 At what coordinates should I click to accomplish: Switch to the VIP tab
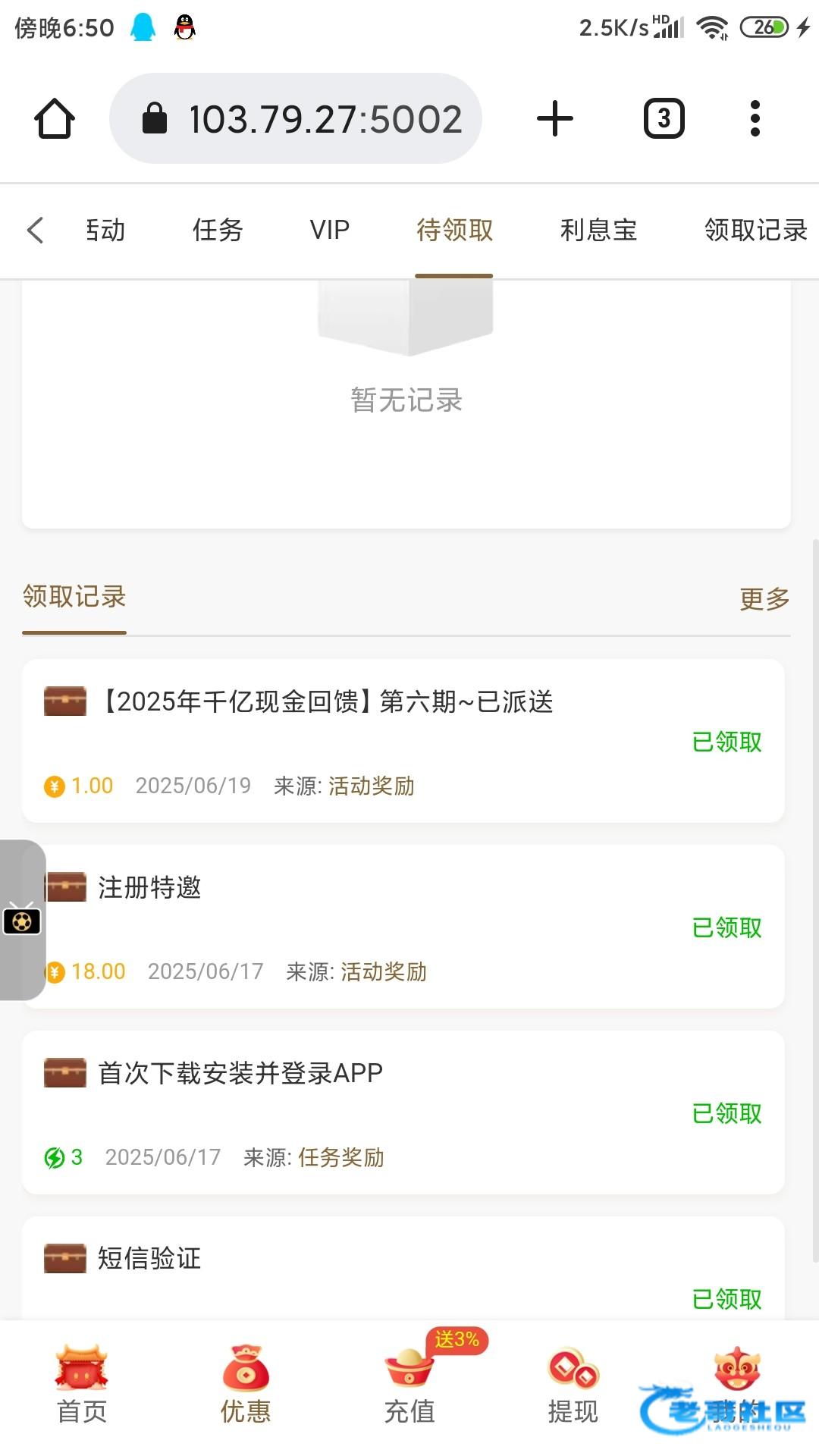(330, 230)
